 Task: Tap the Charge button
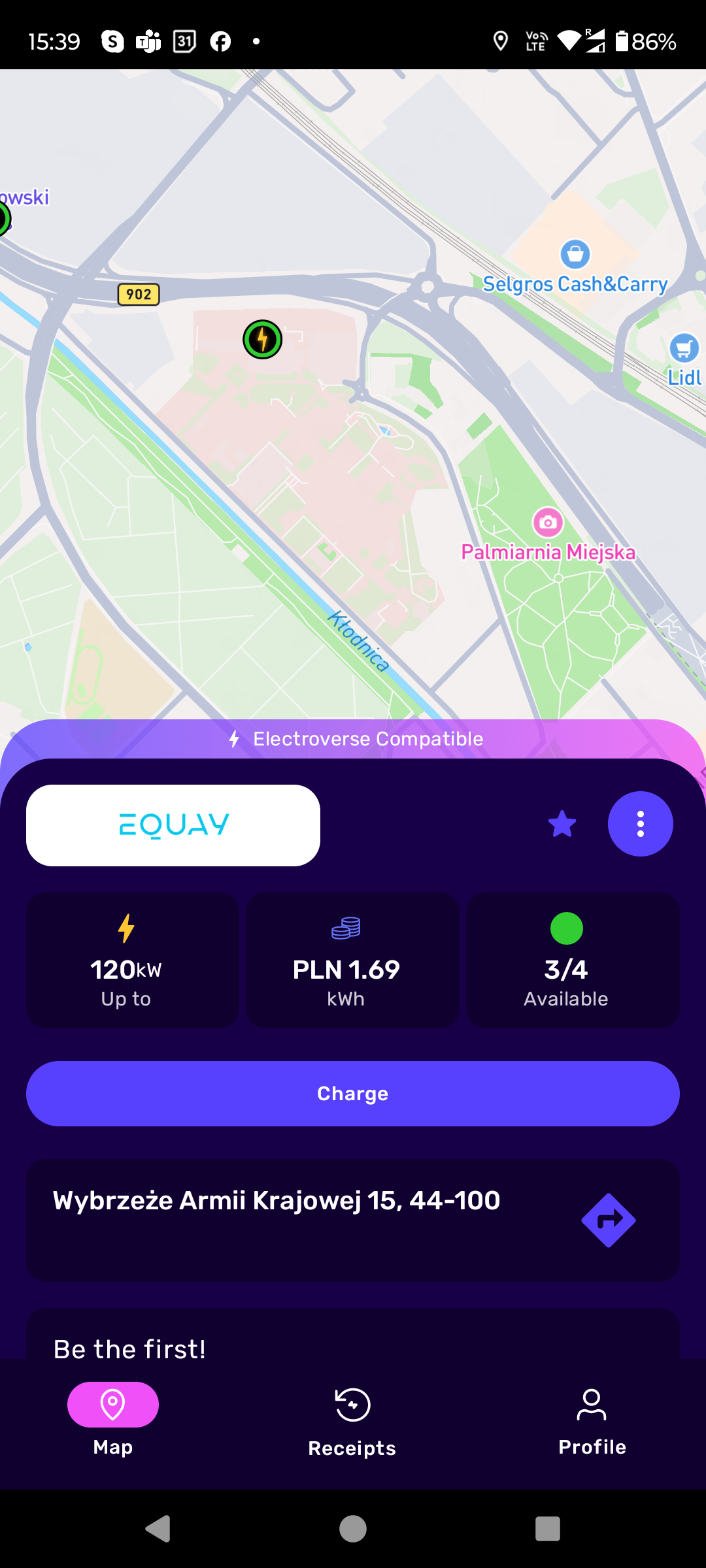click(353, 1093)
